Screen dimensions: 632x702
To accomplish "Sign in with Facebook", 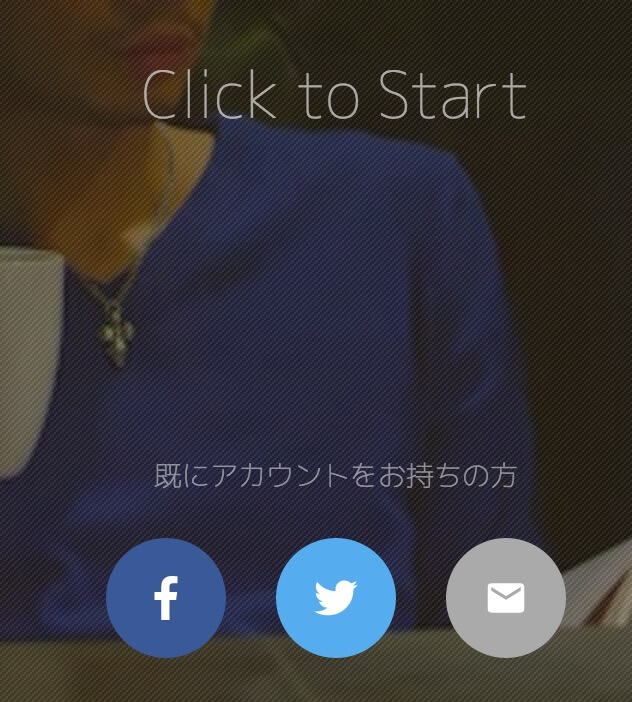I will click(x=166, y=598).
